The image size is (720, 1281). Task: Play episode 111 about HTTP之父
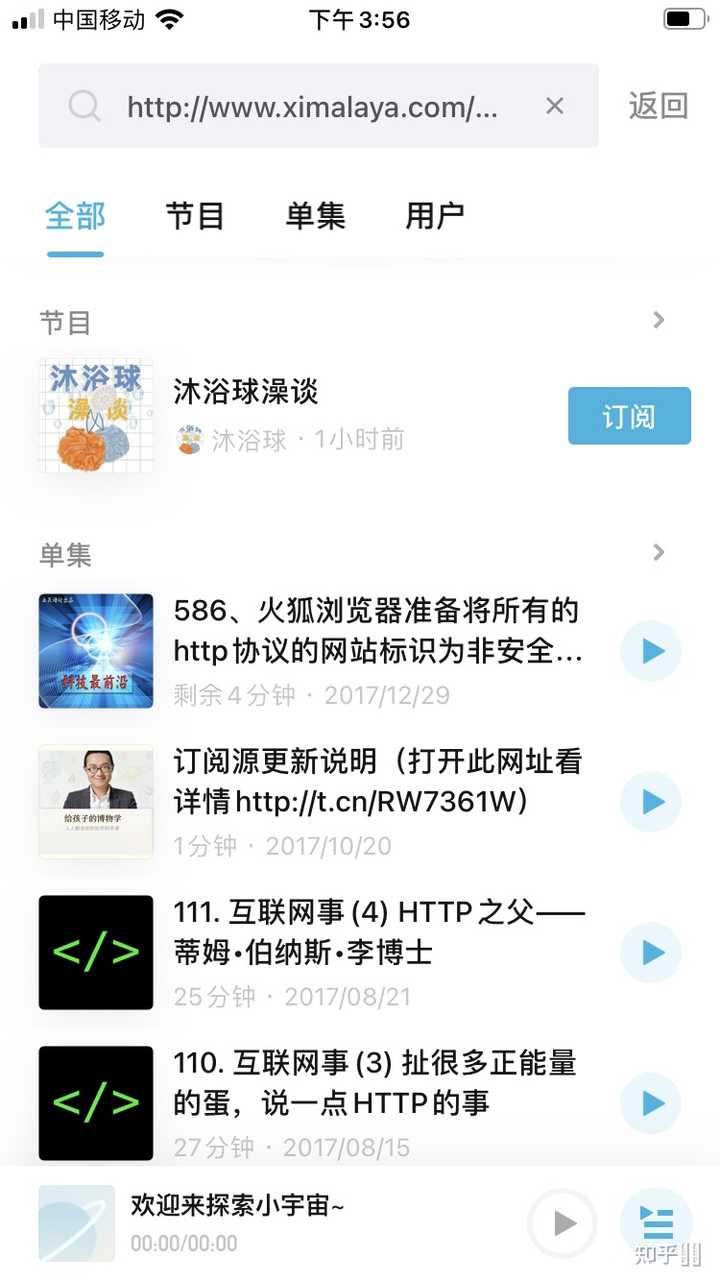point(650,952)
